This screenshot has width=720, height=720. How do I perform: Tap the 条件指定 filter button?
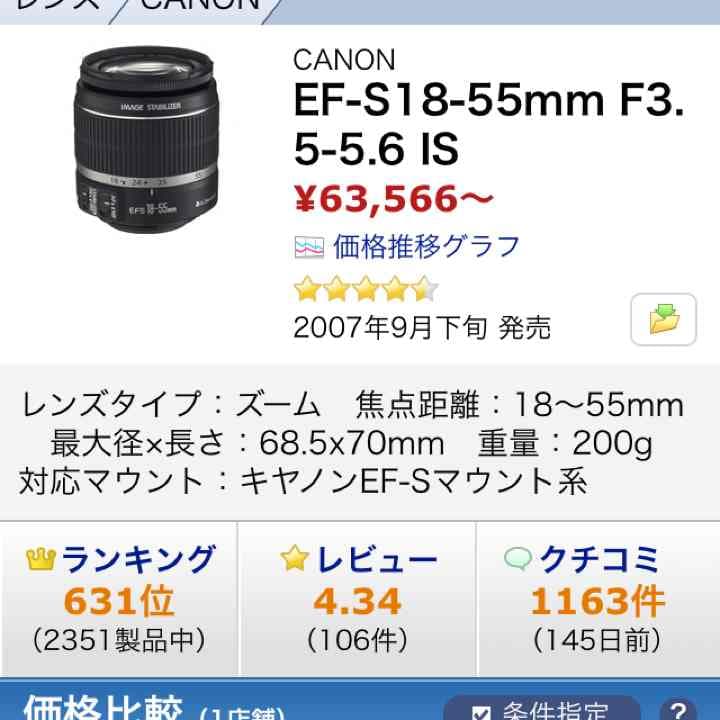click(x=541, y=708)
